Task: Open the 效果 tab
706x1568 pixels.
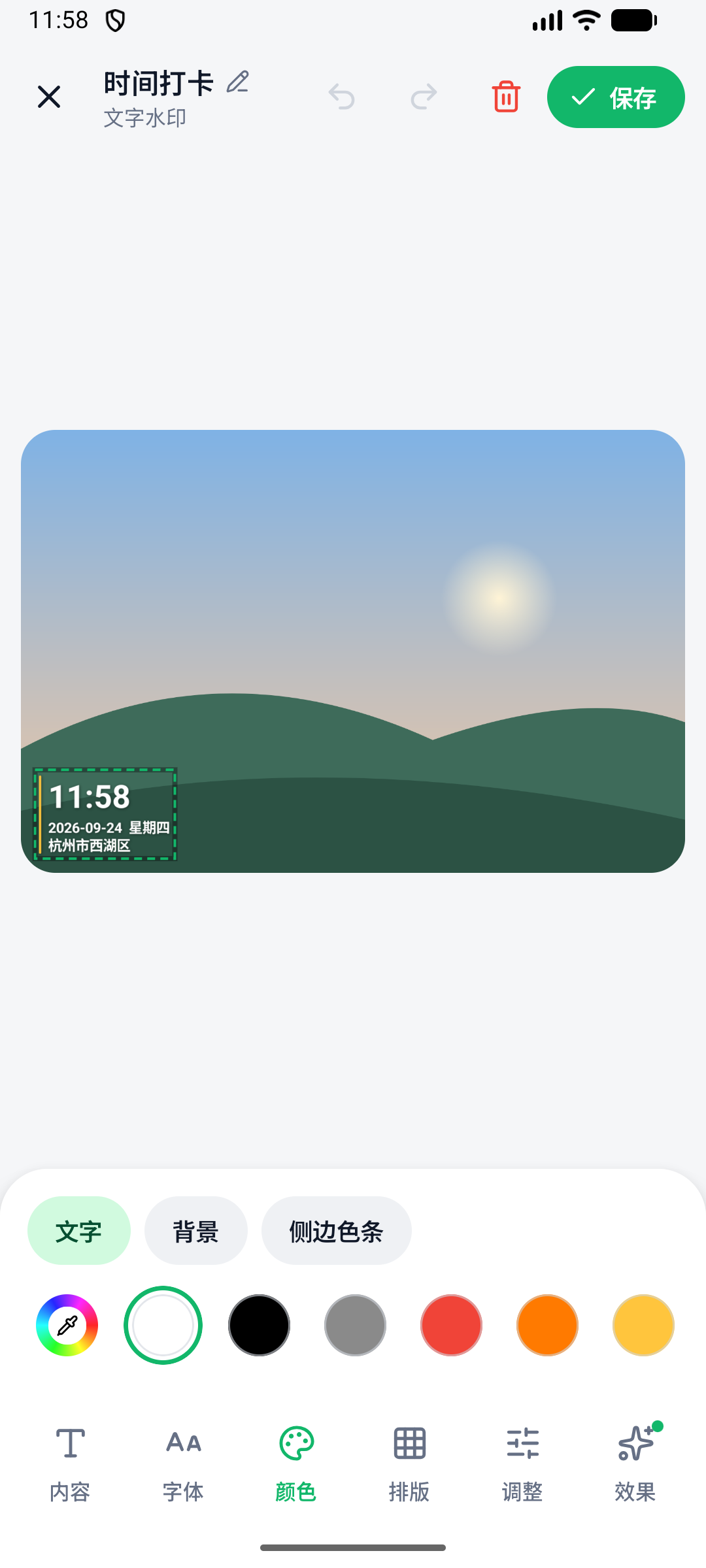Action: 635,1463
